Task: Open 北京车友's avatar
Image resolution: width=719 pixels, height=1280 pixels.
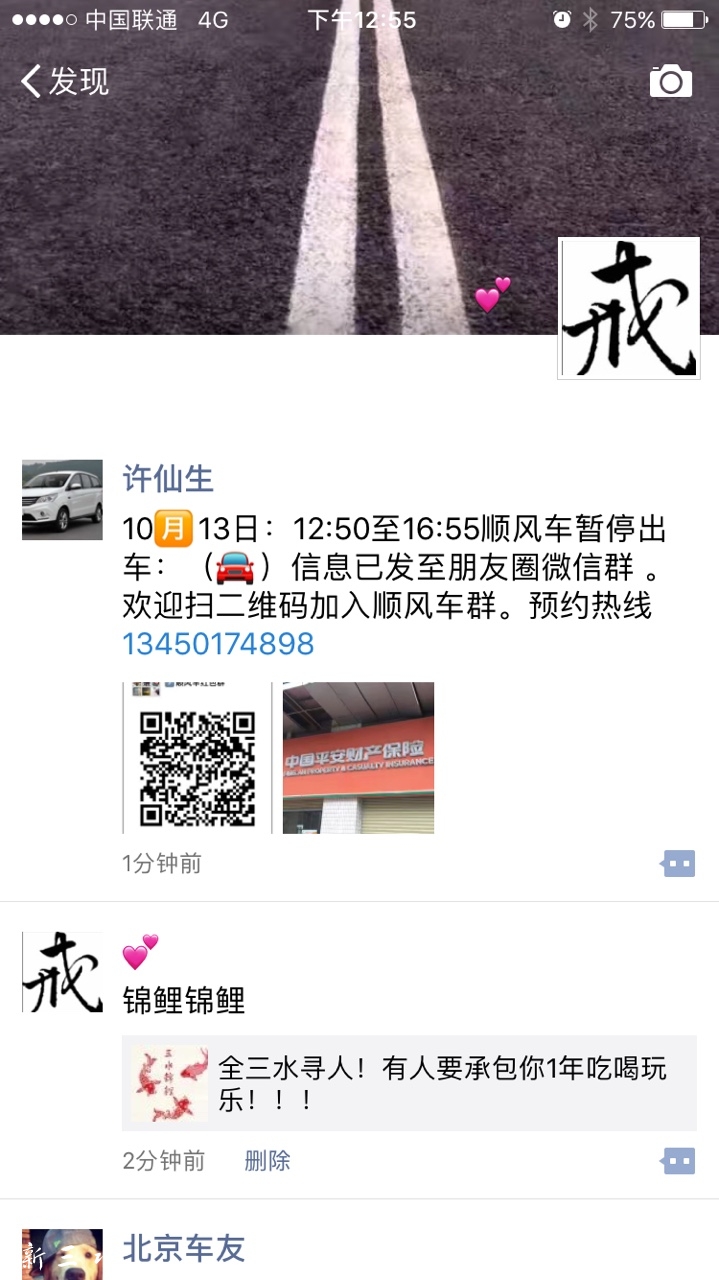Action: click(62, 1255)
